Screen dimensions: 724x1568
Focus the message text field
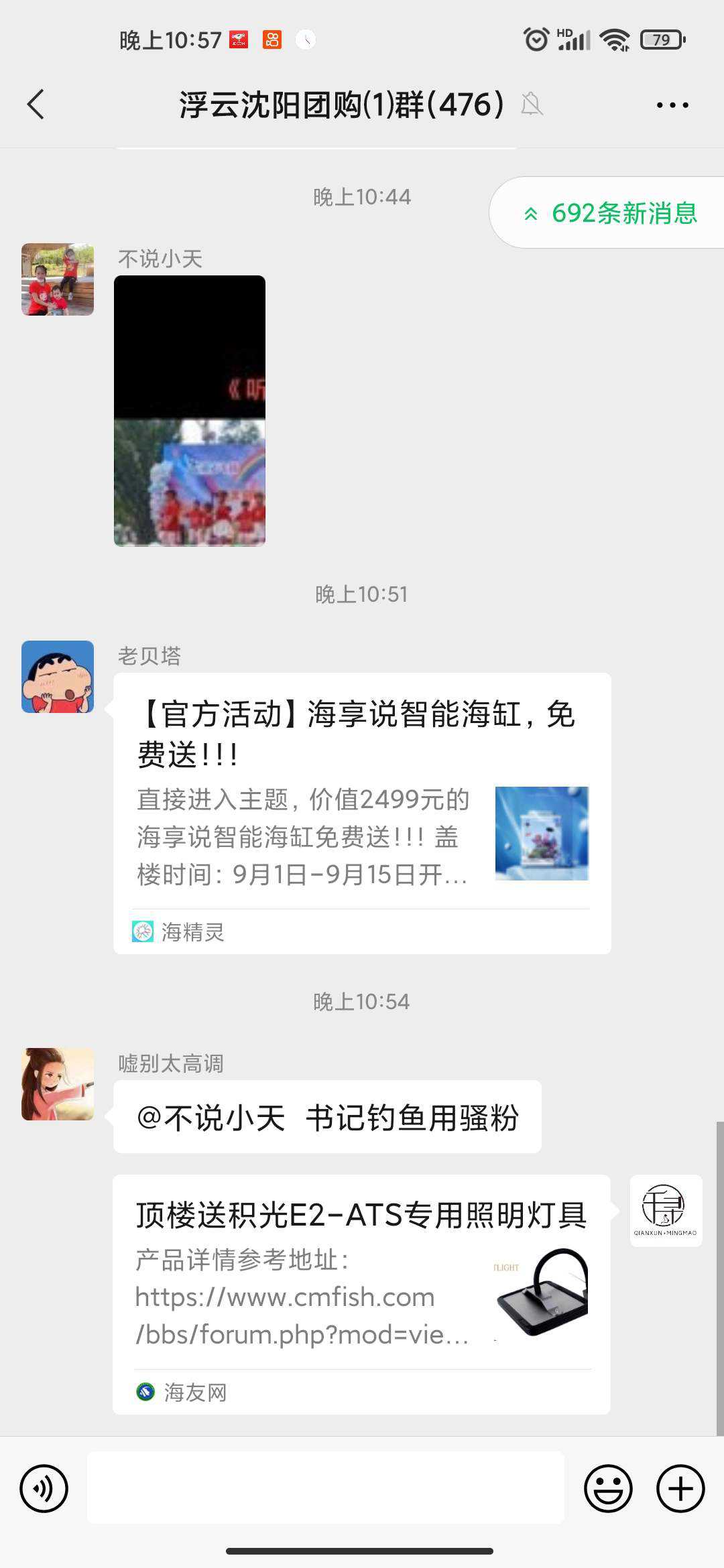tap(326, 1488)
